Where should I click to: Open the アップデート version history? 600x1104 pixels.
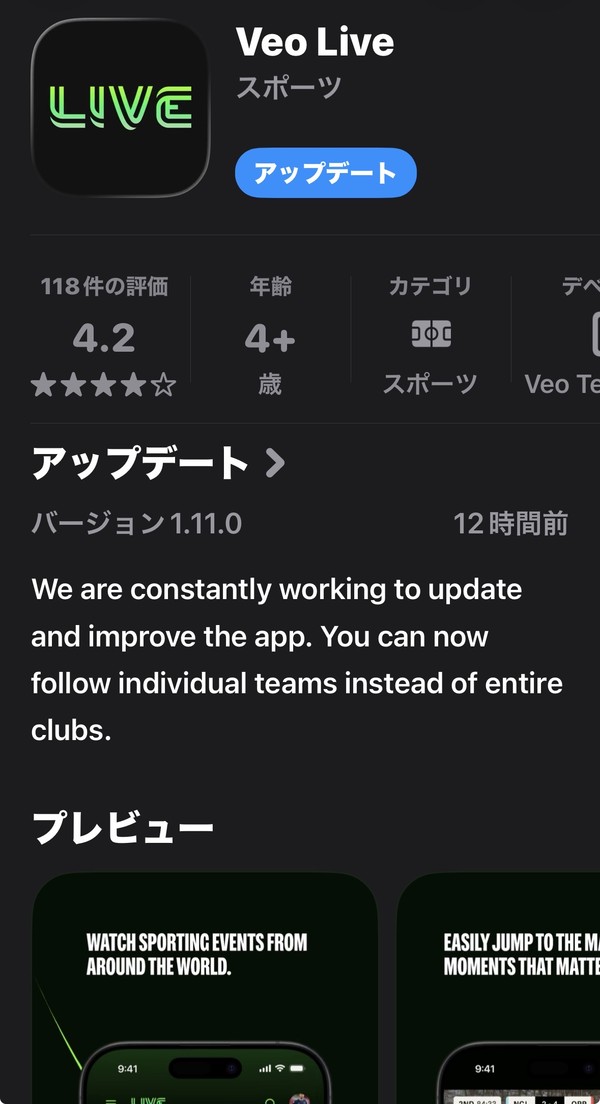tap(158, 463)
